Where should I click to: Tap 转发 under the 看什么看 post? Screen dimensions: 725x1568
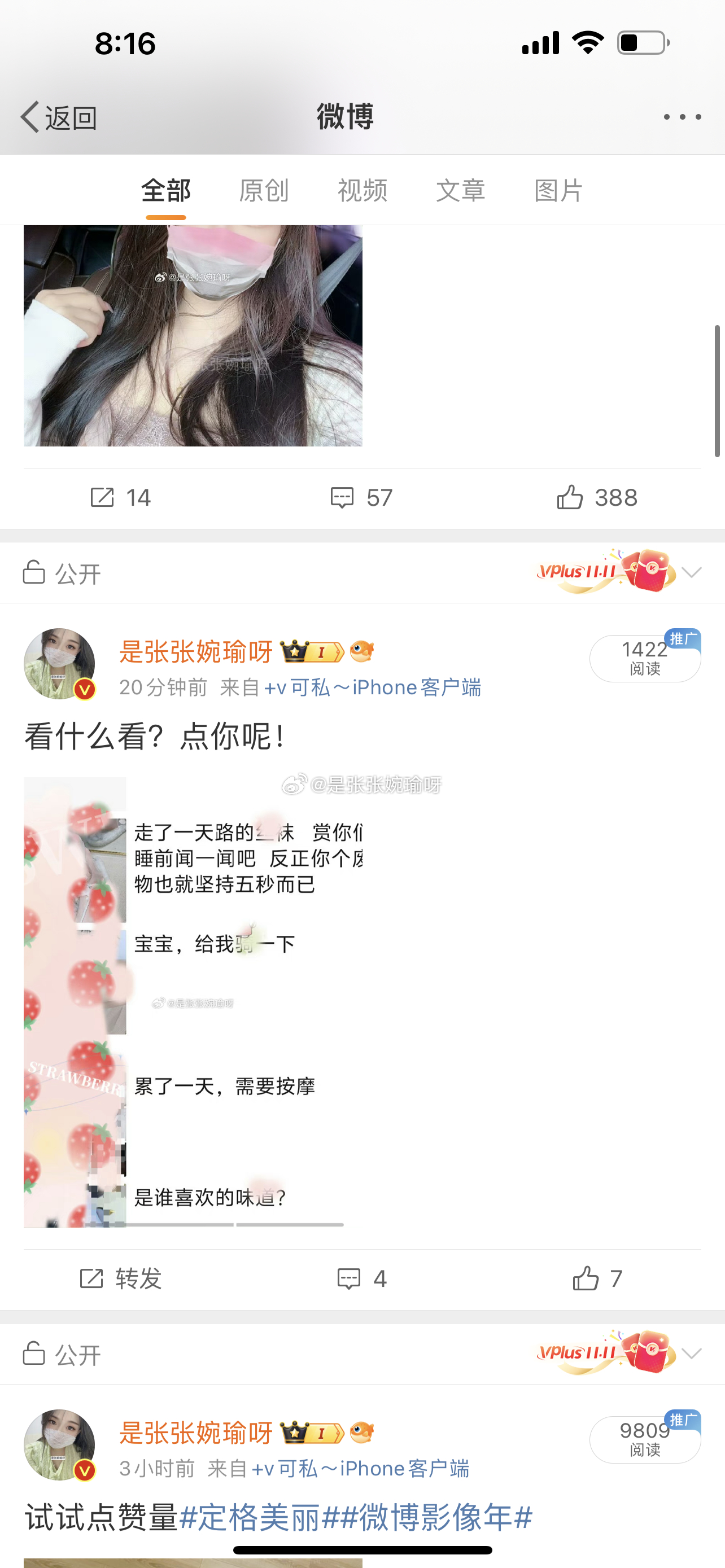pos(120,1278)
